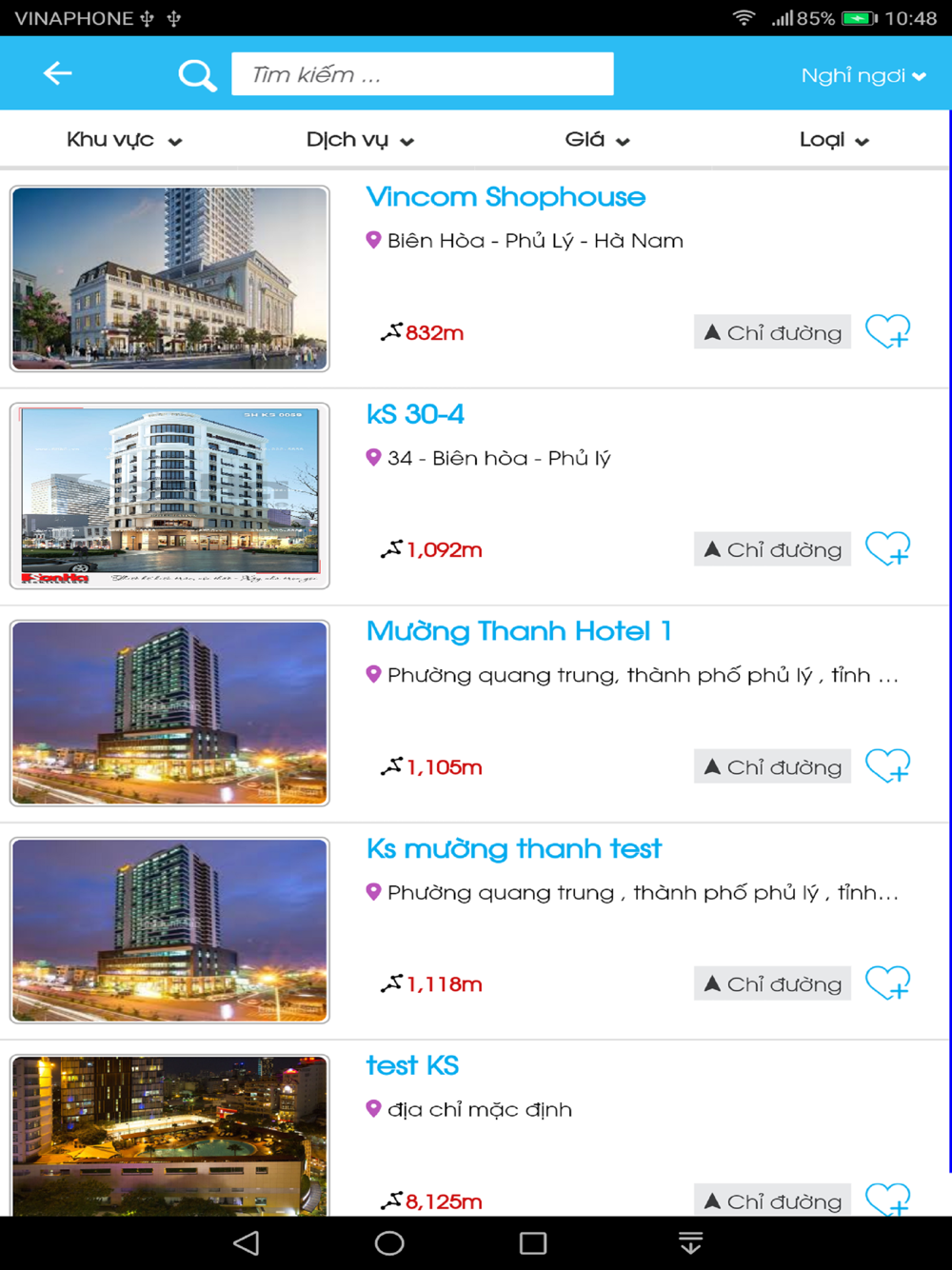Image resolution: width=952 pixels, height=1270 pixels.
Task: Open the Loại type filter
Action: click(x=834, y=140)
